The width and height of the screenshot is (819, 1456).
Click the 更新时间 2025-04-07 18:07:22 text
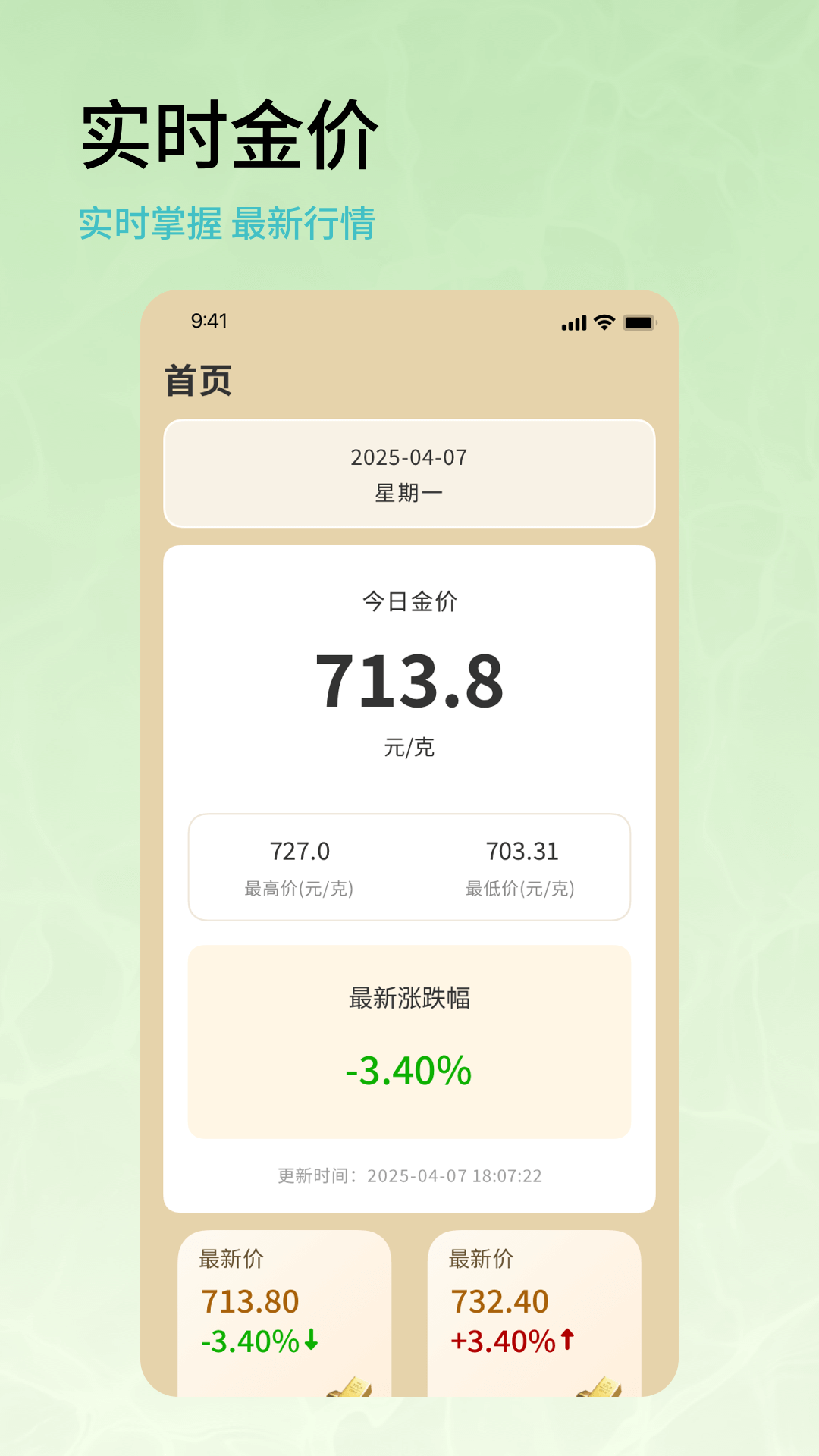(409, 1176)
